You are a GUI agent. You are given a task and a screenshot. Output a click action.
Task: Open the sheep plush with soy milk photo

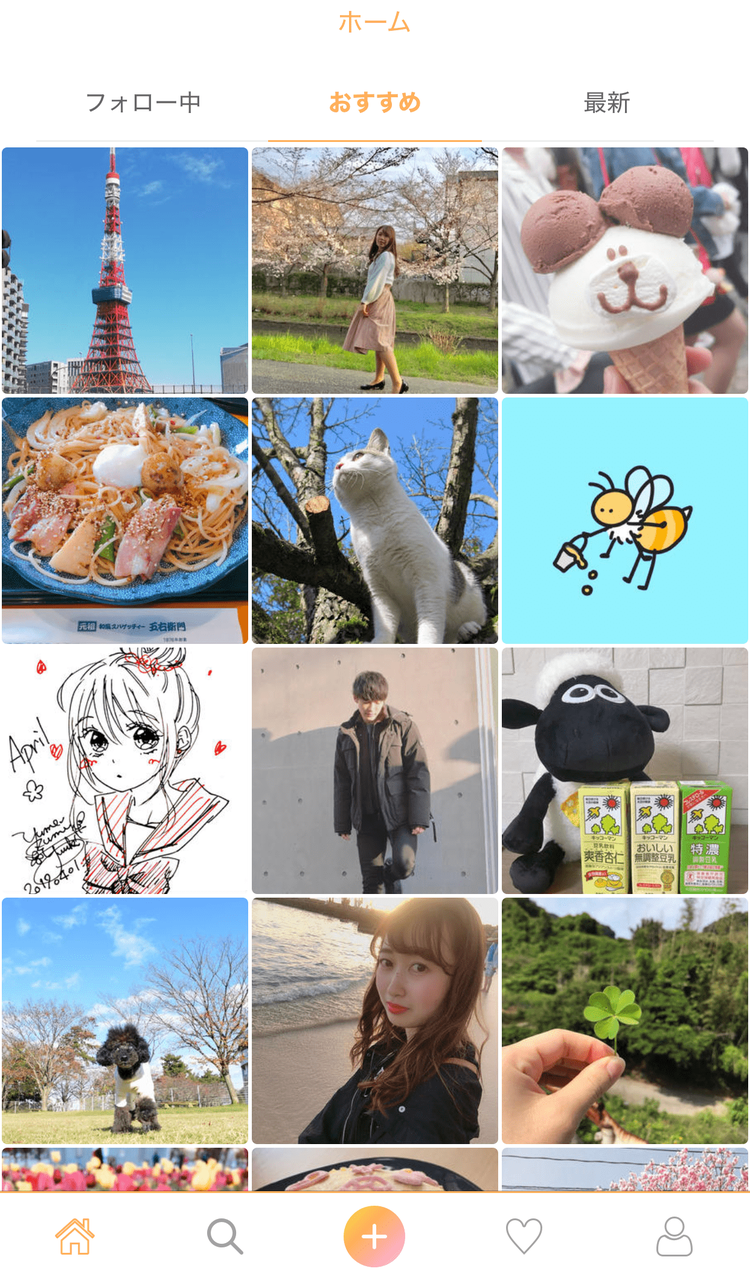(x=625, y=770)
